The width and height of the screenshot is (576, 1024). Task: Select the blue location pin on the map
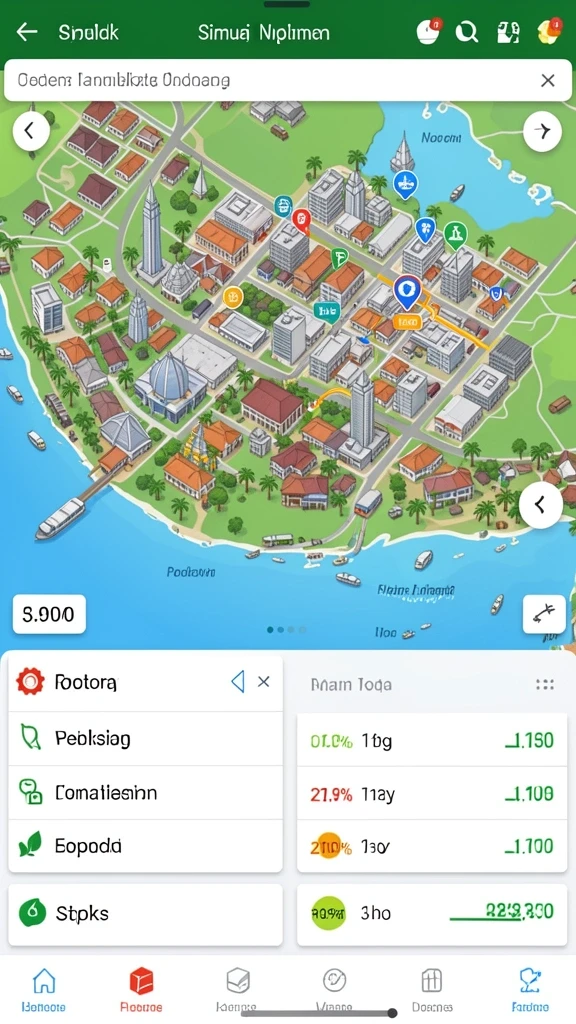point(407,292)
